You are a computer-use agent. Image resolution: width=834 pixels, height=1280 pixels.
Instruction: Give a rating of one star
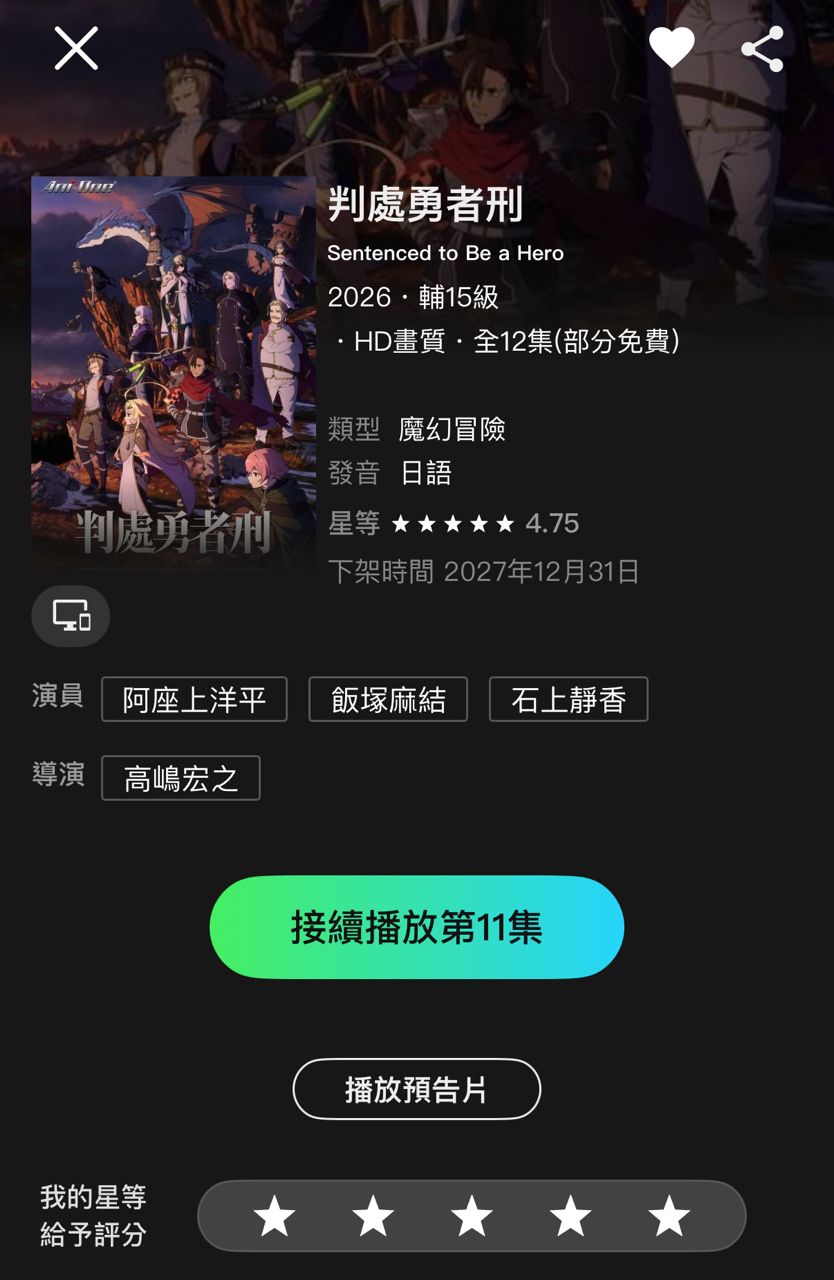pos(274,1217)
